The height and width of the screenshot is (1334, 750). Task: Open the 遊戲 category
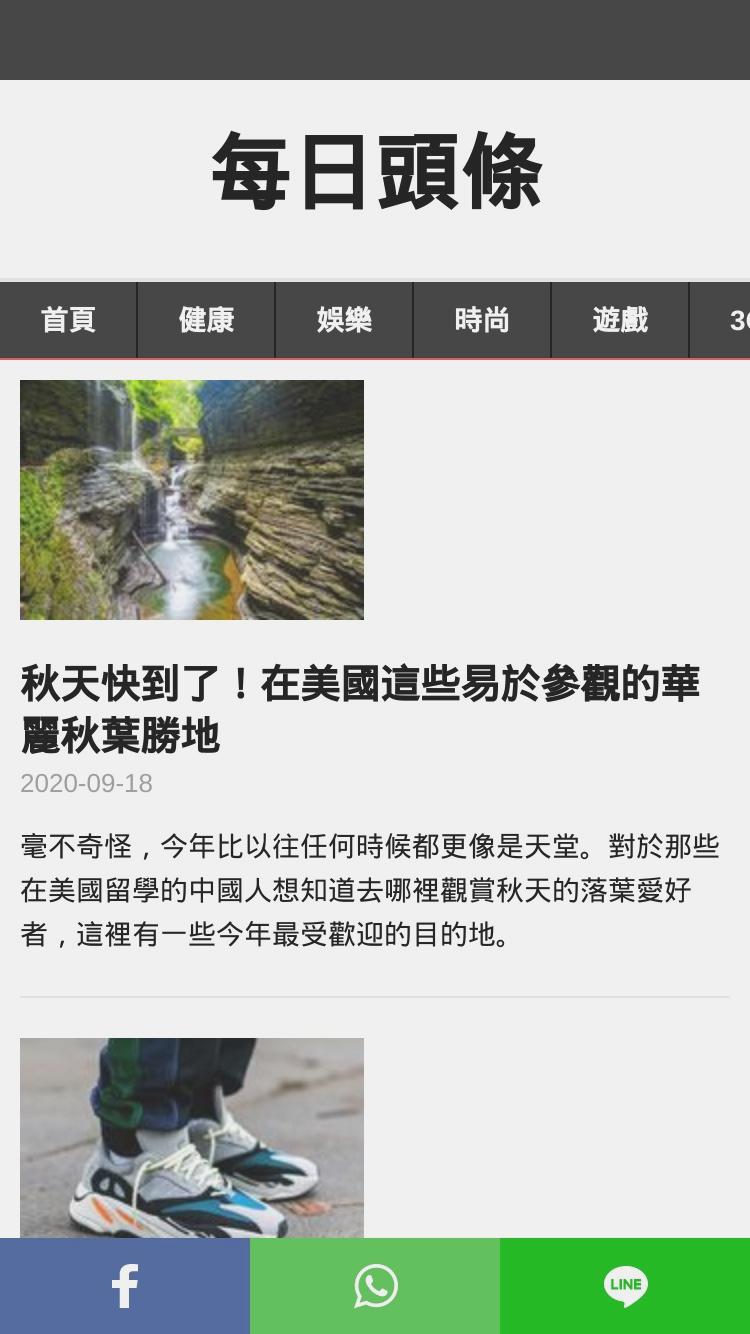pyautogui.click(x=620, y=320)
